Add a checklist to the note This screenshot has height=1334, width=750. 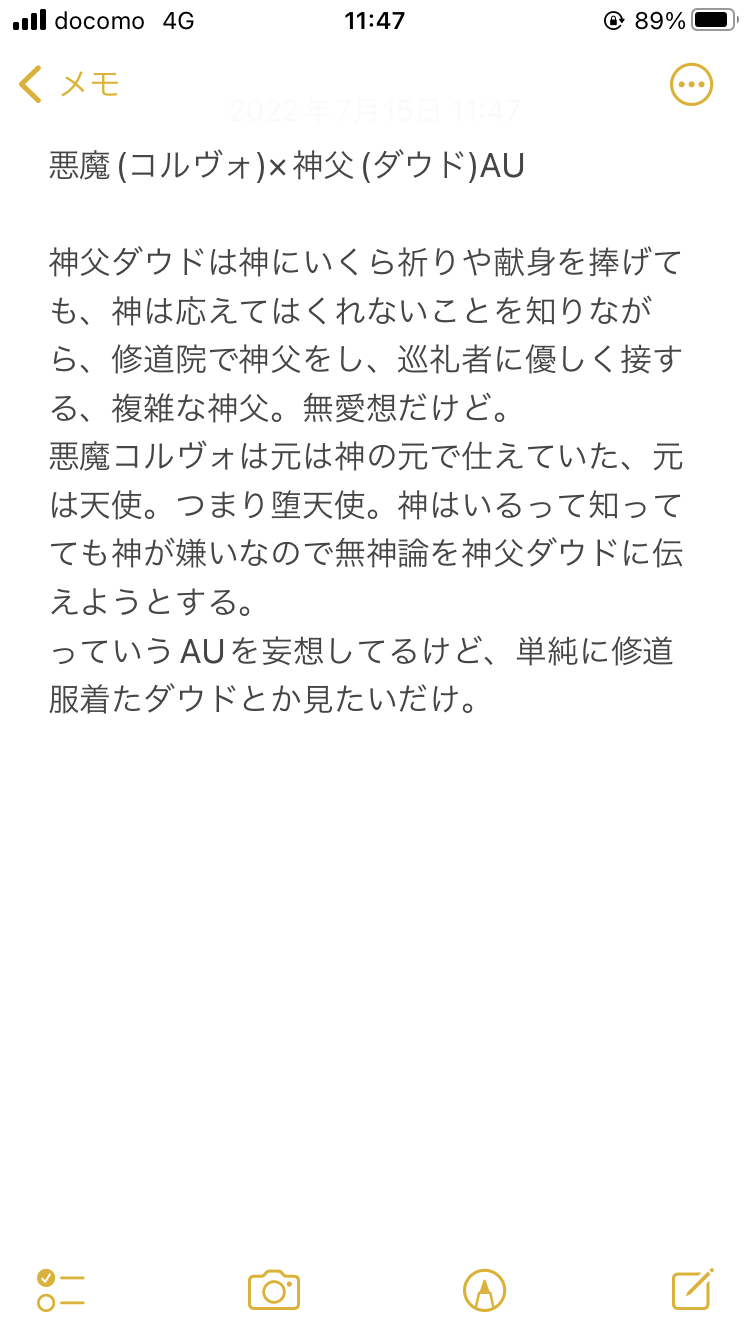coord(61,1290)
